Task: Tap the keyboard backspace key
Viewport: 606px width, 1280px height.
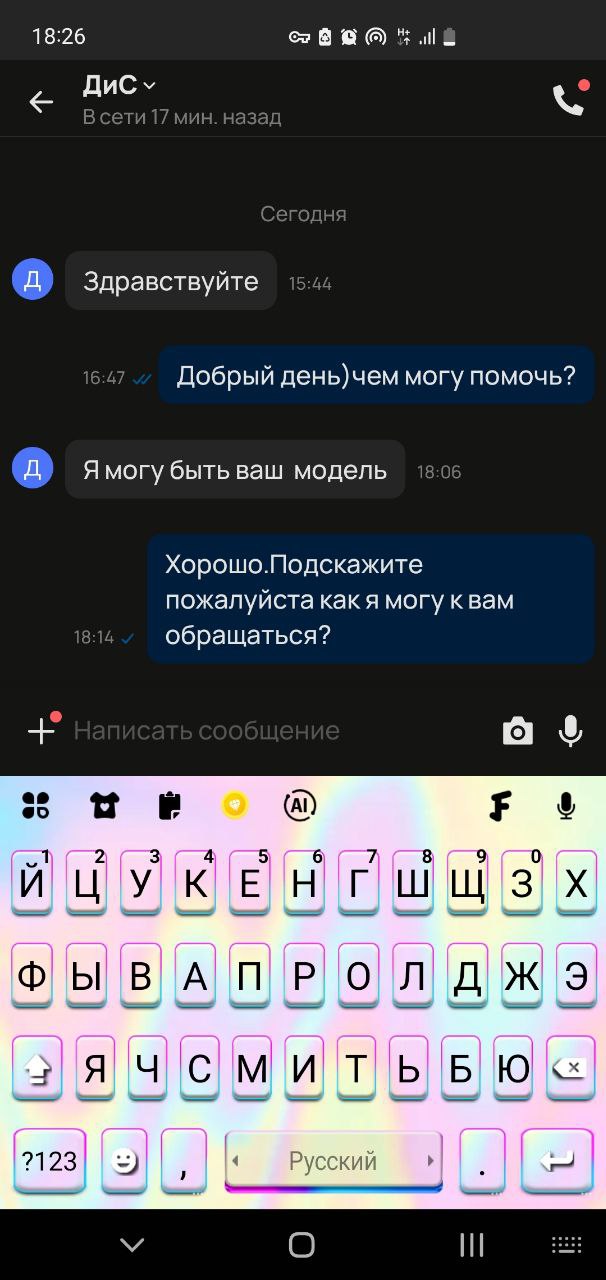Action: 572,1068
